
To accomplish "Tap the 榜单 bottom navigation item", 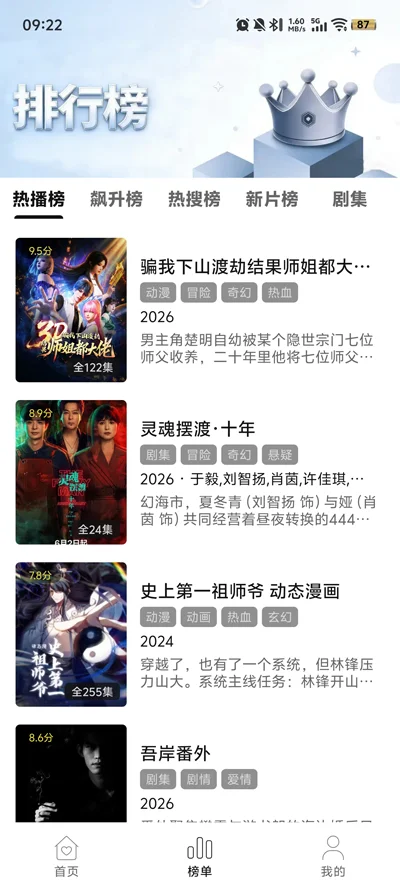I will pyautogui.click(x=199, y=856).
